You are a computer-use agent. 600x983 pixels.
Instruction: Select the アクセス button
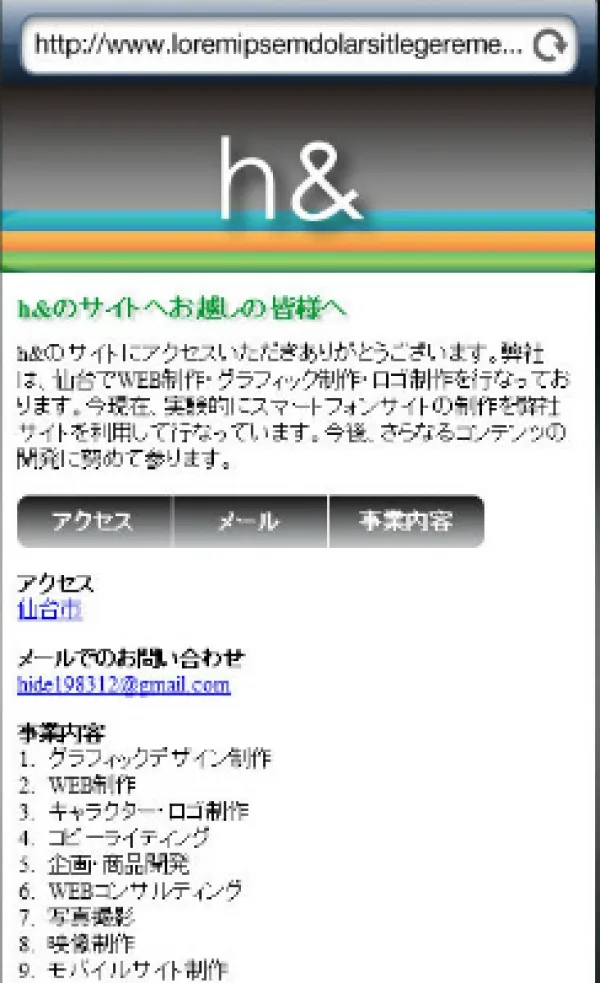[94, 521]
